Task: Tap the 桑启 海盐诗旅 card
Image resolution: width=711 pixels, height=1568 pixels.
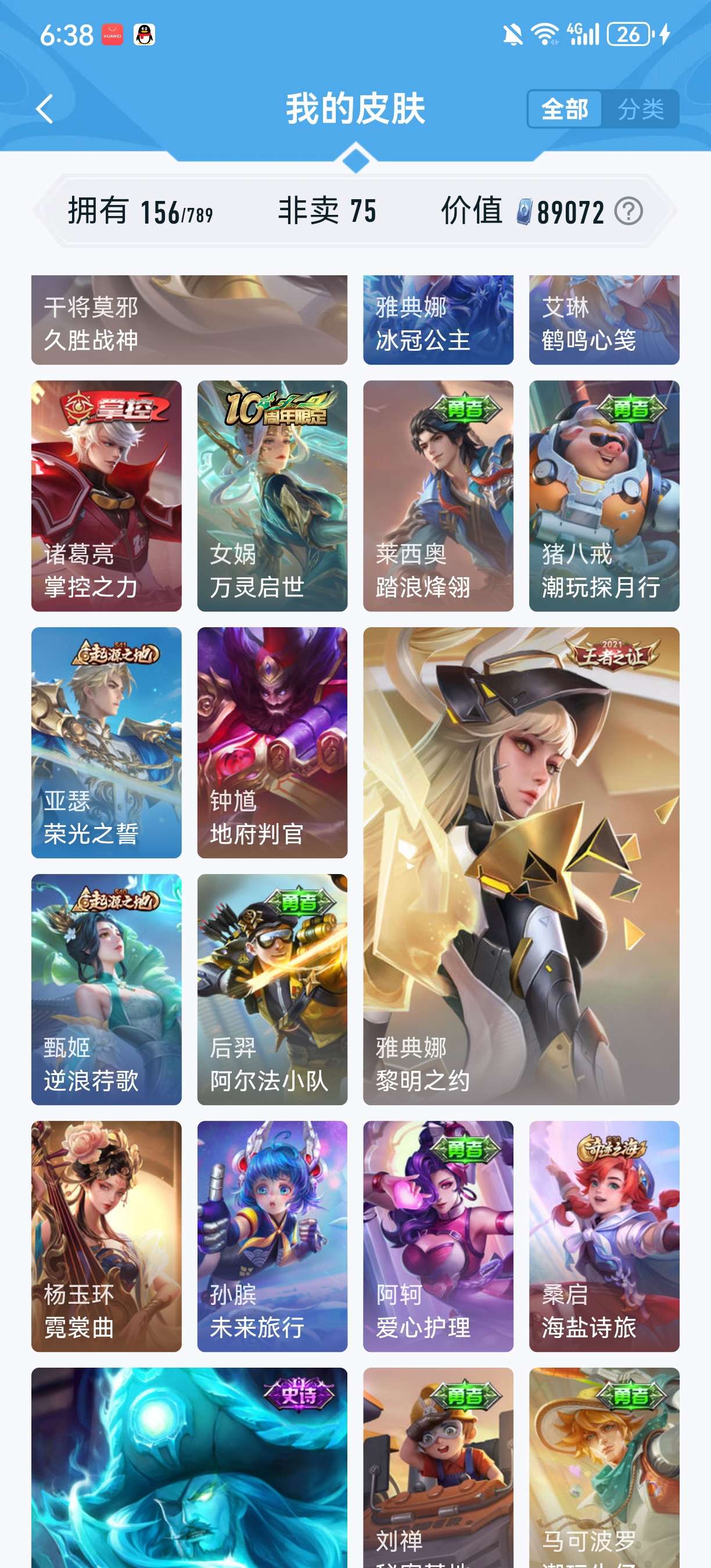Action: [x=604, y=1236]
